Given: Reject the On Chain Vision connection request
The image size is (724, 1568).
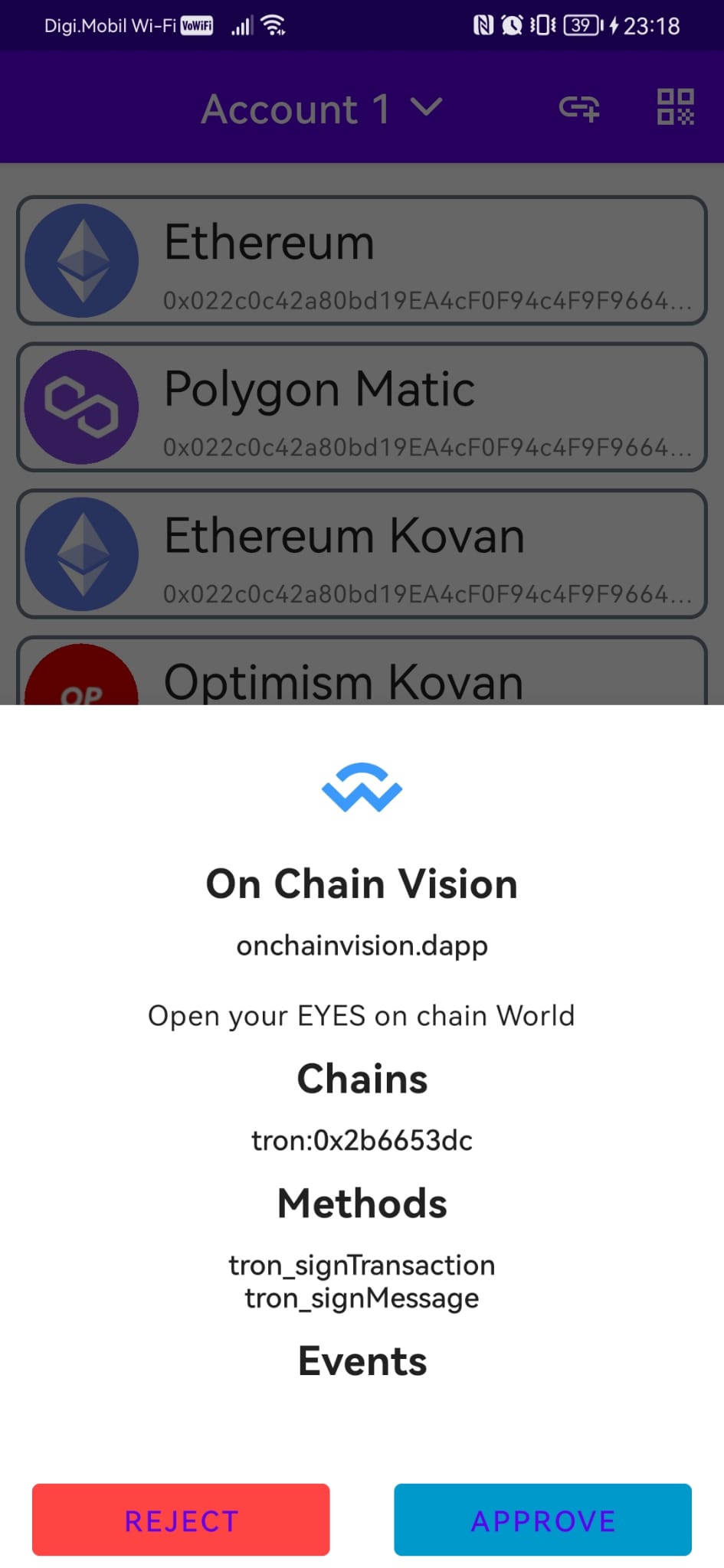Looking at the screenshot, I should (x=181, y=1519).
